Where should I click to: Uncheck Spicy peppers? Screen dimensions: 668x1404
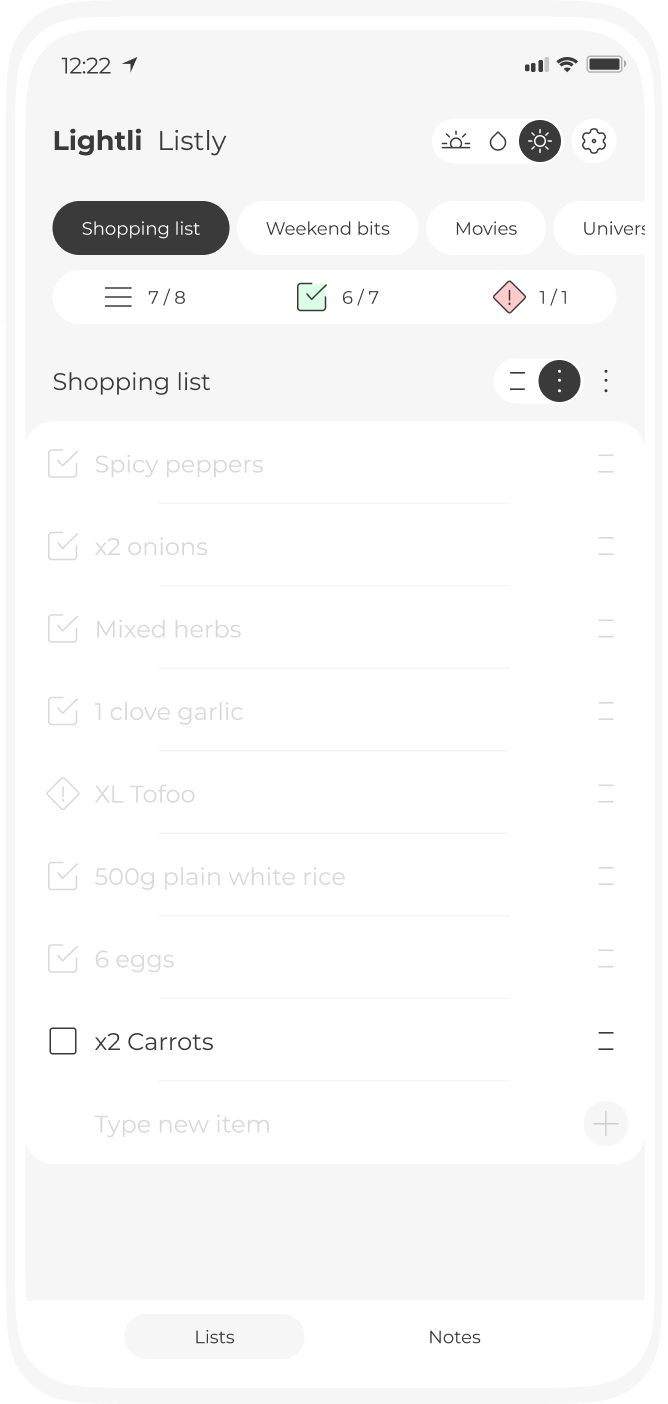click(63, 464)
